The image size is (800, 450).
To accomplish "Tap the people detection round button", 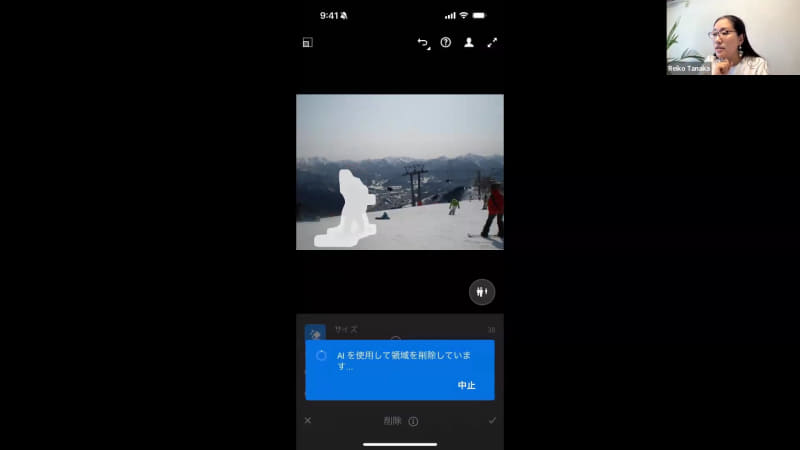I will click(482, 291).
